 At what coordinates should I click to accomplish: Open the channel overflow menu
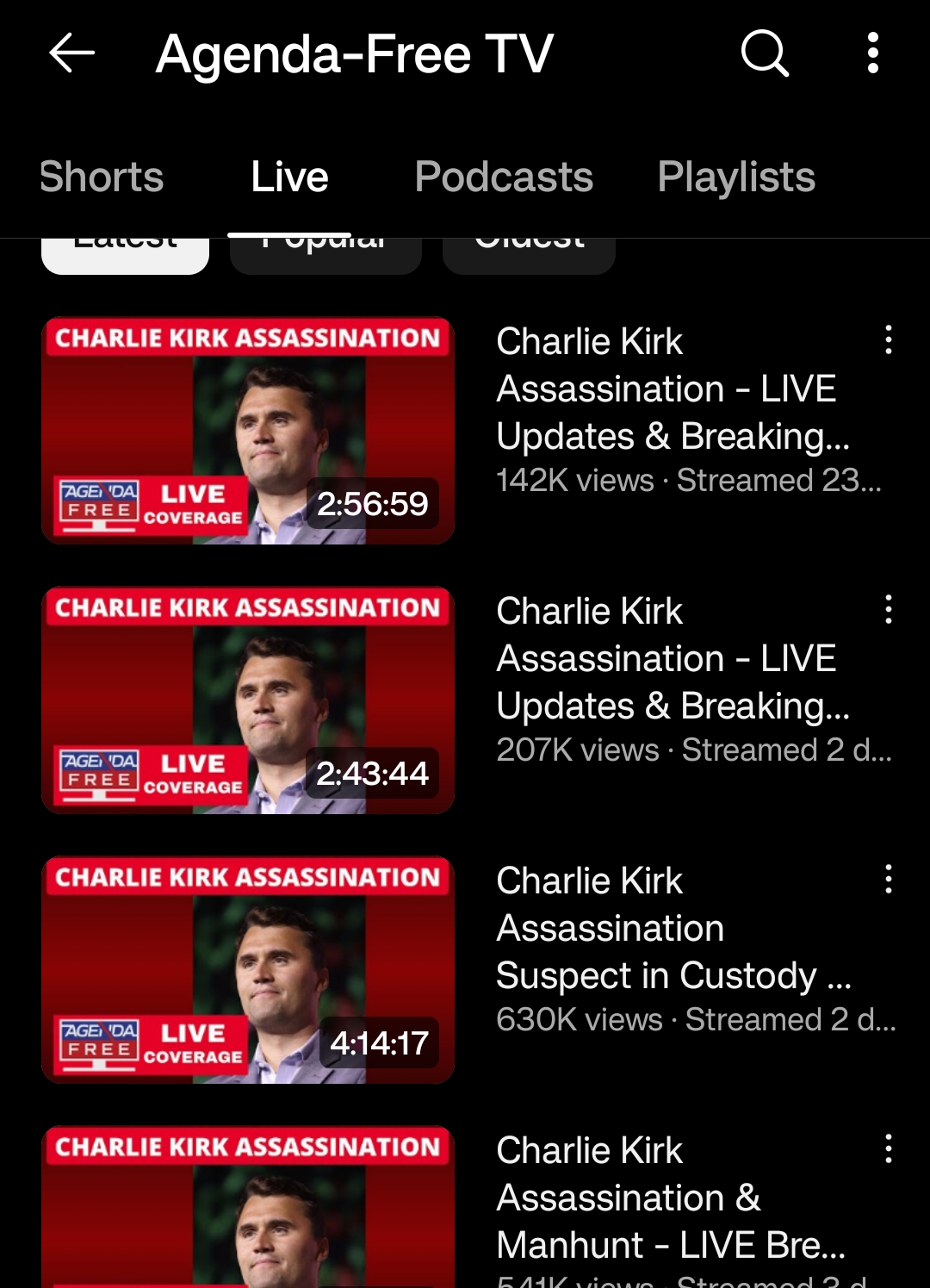872,53
